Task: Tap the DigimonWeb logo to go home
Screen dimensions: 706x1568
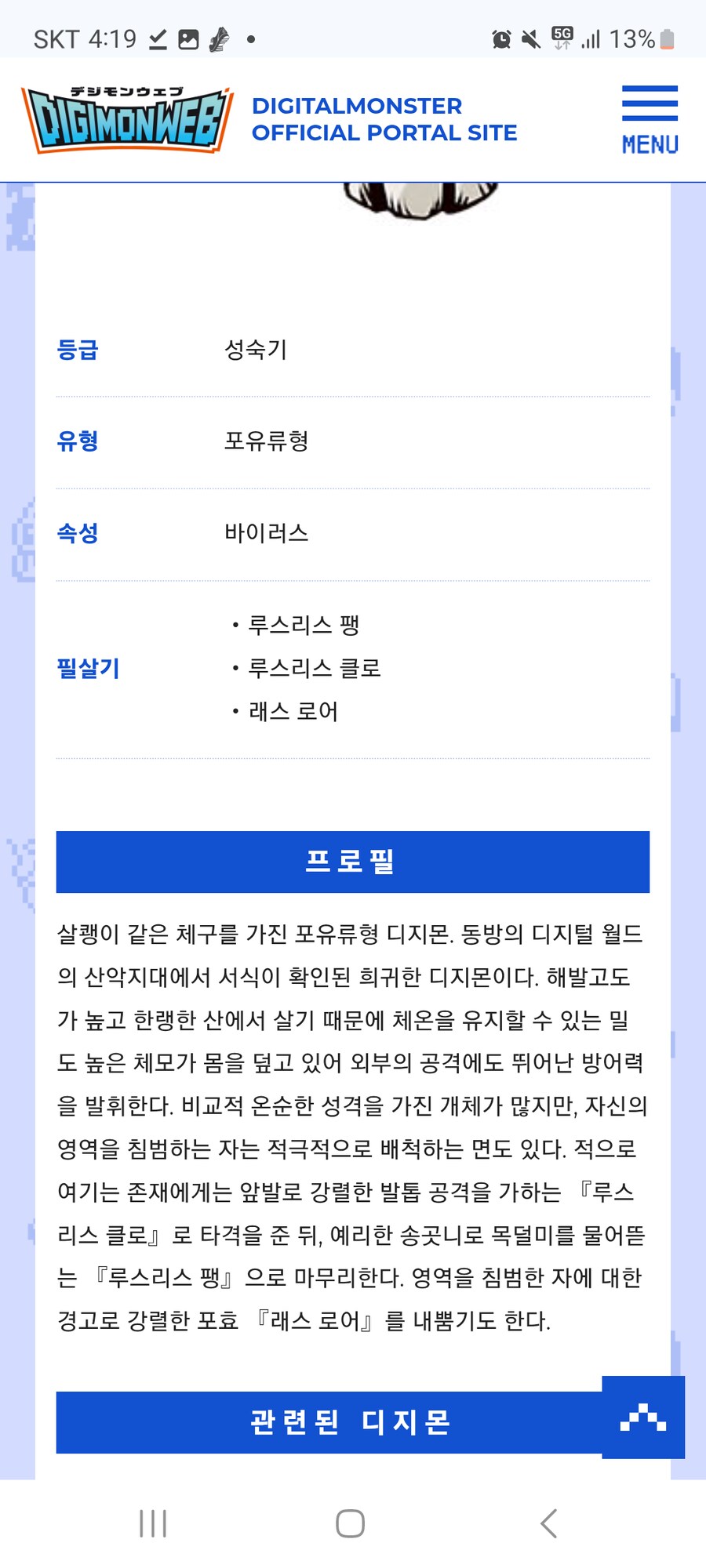Action: point(128,120)
